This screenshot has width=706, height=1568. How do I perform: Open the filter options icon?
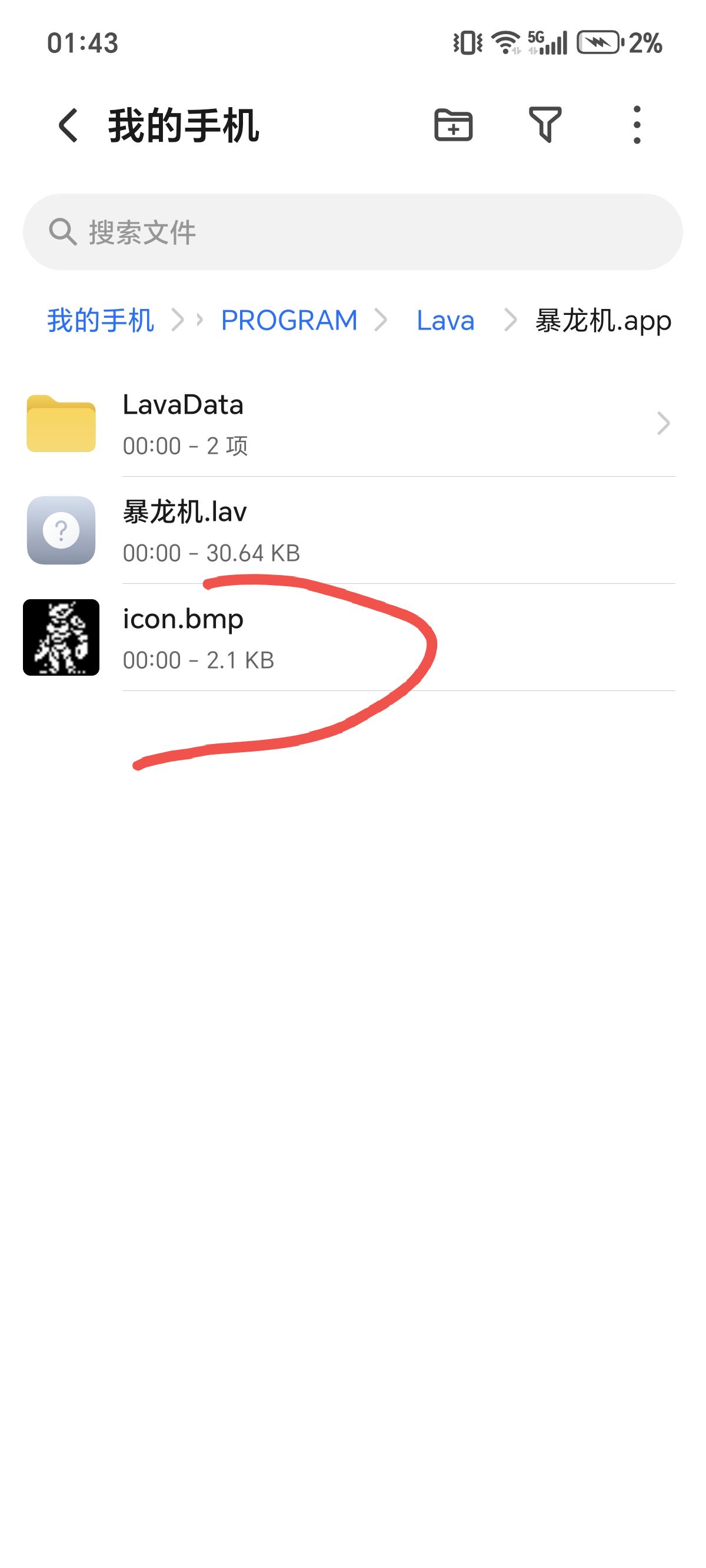click(546, 125)
